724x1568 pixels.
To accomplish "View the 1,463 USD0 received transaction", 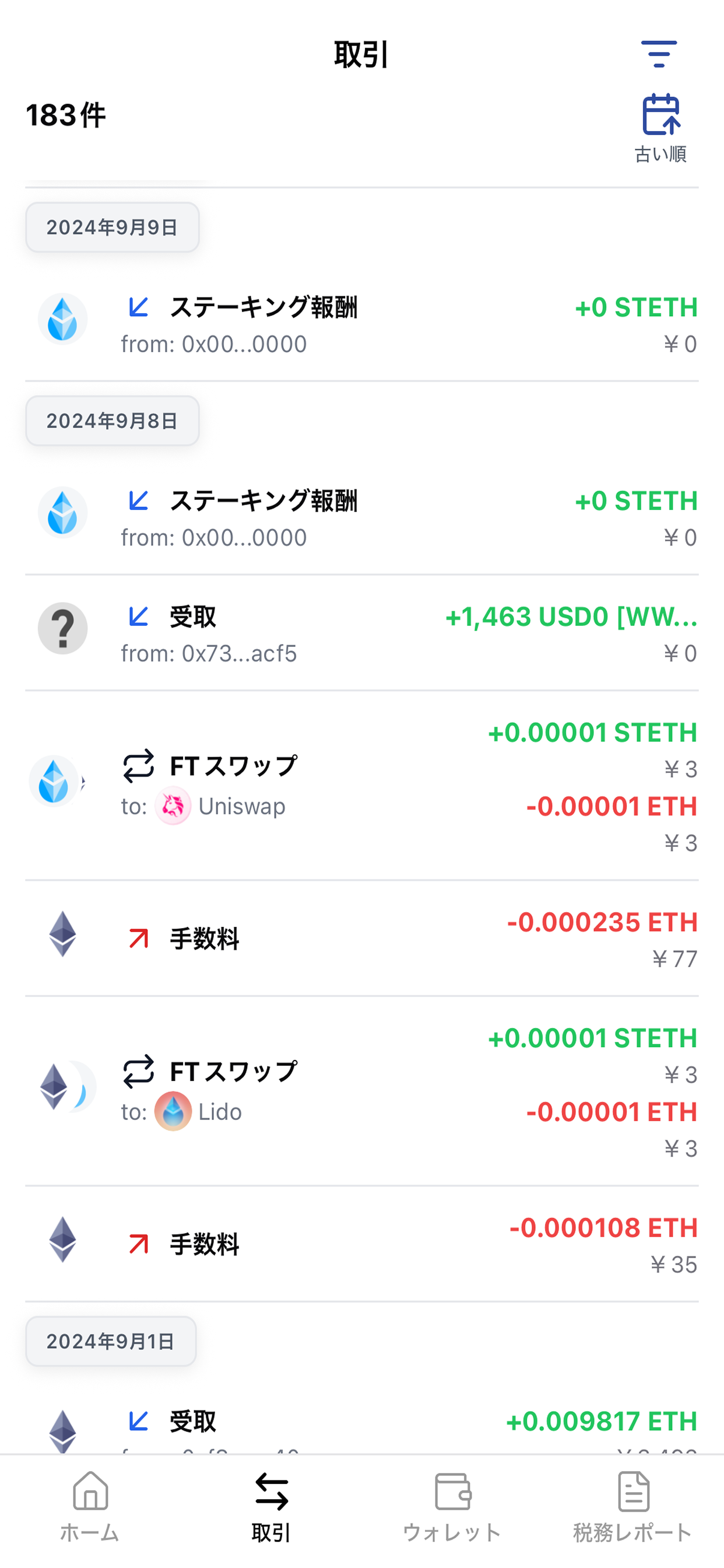I will click(361, 633).
